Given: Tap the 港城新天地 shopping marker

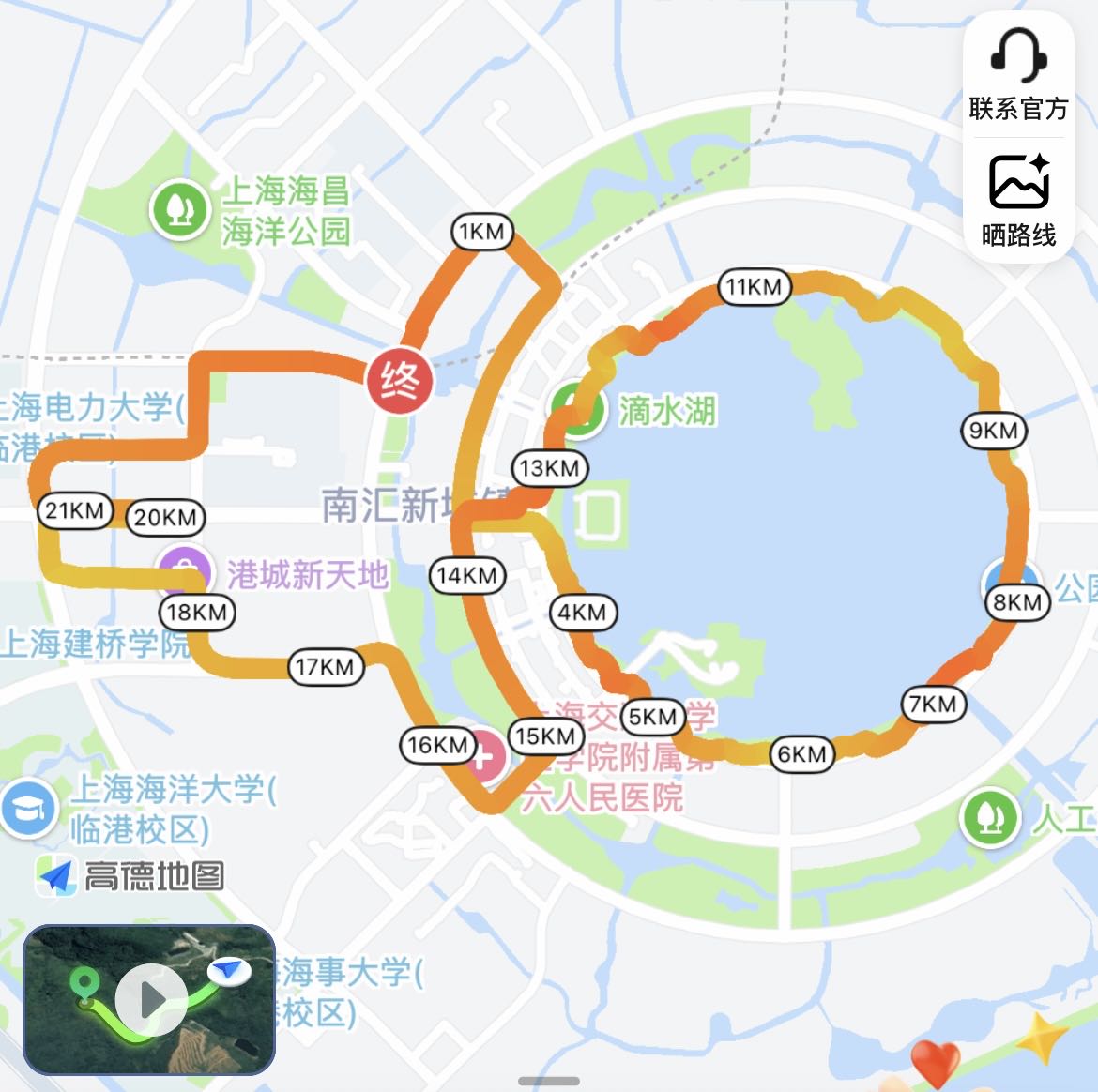Looking at the screenshot, I should tap(185, 571).
